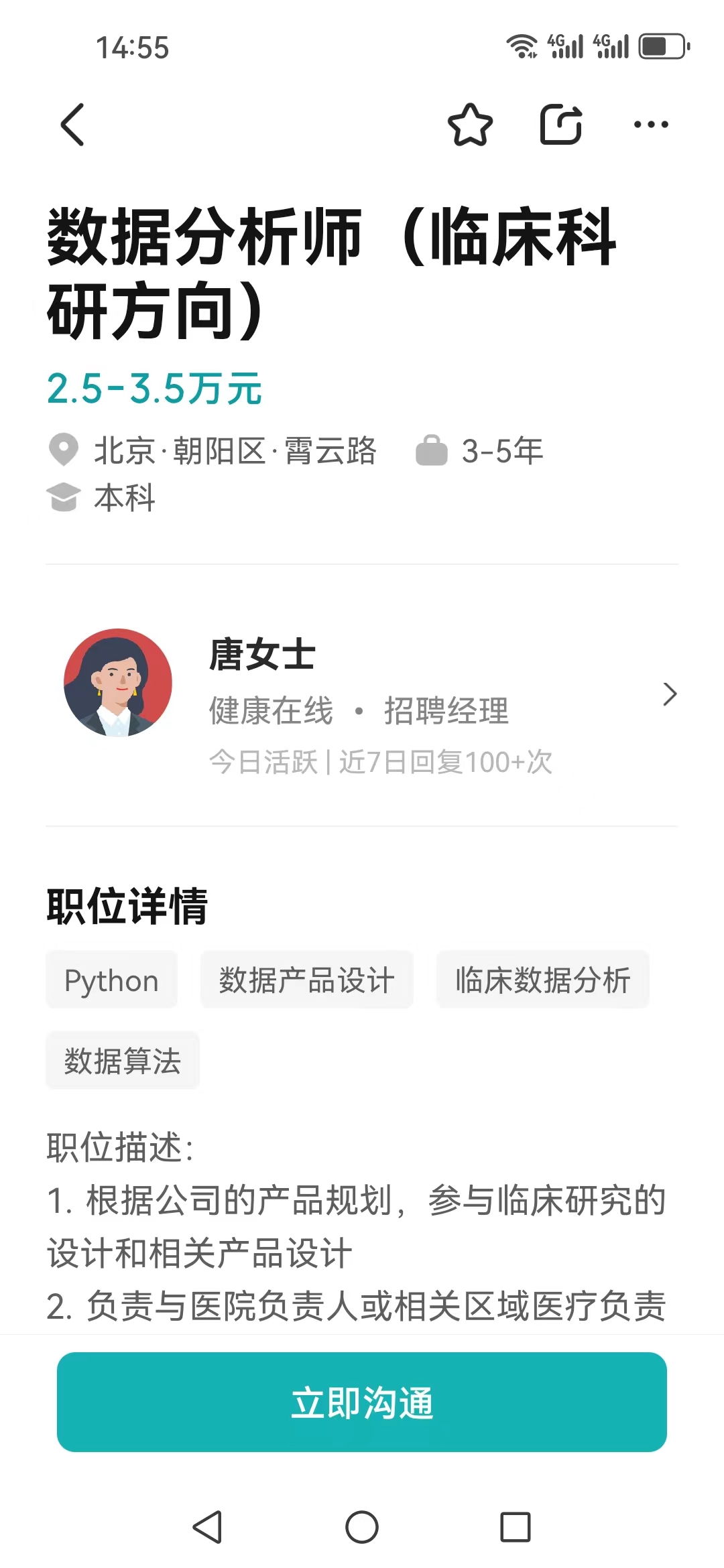Open the three-dot overflow menu
The width and height of the screenshot is (724, 1568).
(x=651, y=125)
